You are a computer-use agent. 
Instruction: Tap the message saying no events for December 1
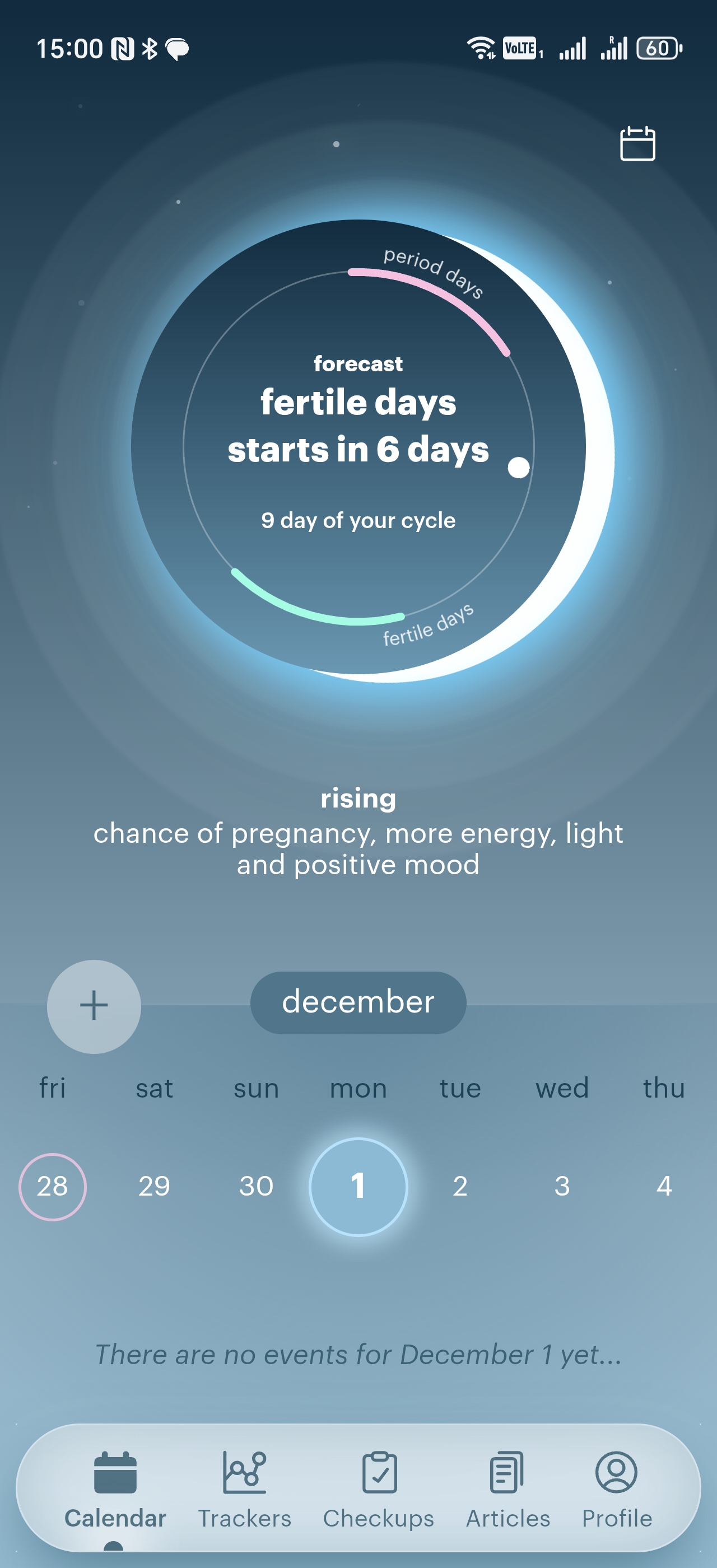tap(358, 1354)
